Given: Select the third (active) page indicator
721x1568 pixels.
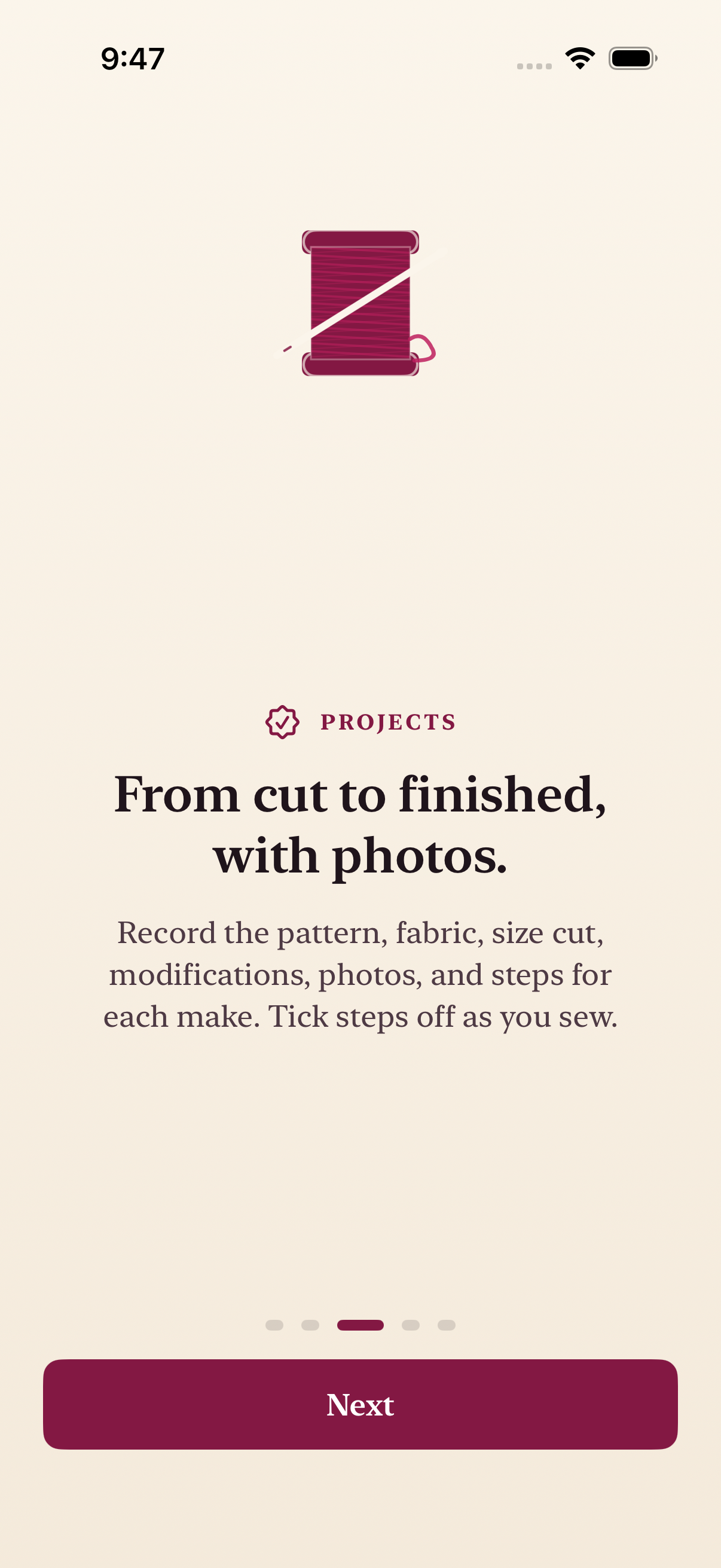Looking at the screenshot, I should point(360,1325).
